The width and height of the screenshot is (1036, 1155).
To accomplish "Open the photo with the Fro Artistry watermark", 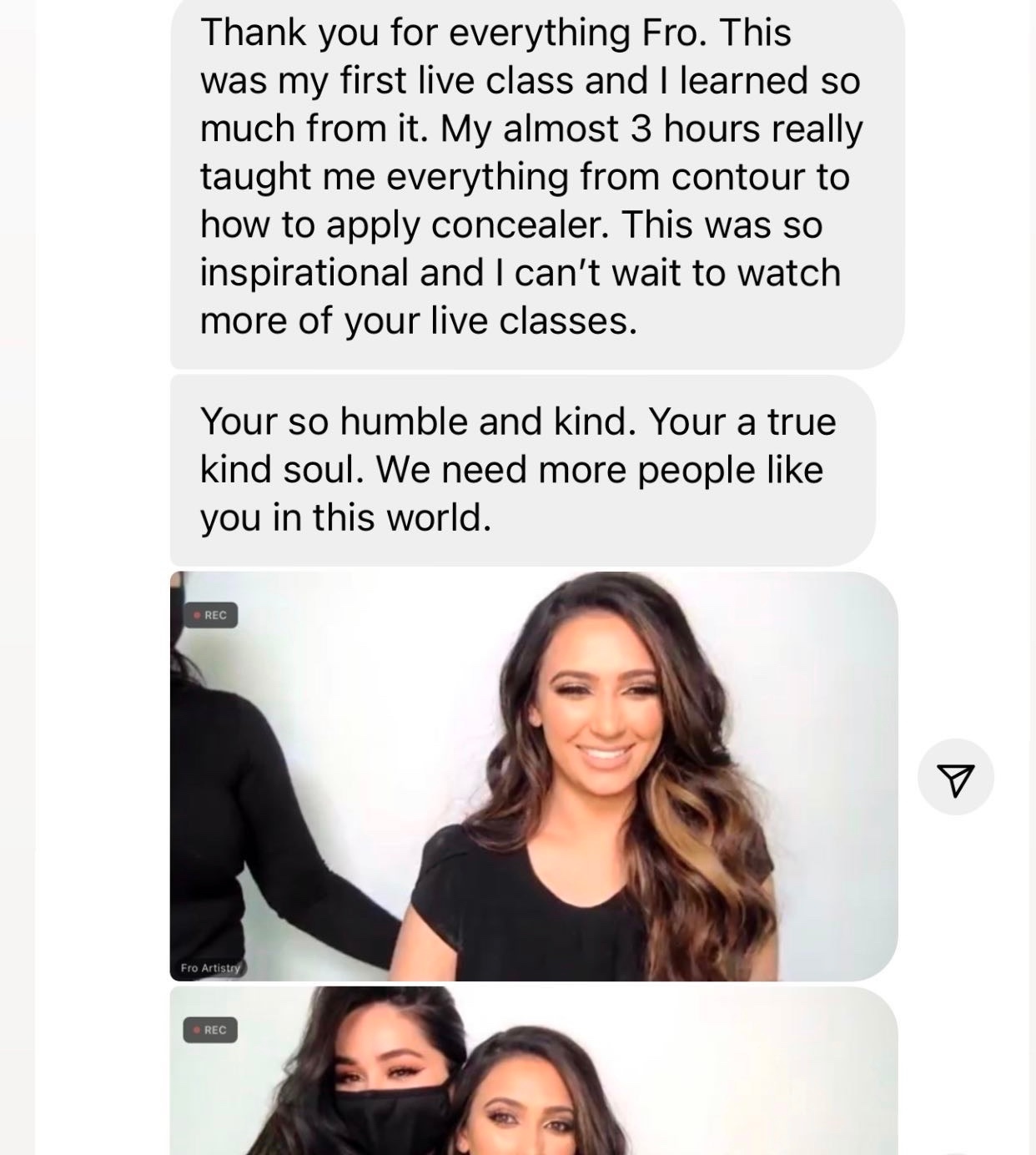I will point(534,776).
